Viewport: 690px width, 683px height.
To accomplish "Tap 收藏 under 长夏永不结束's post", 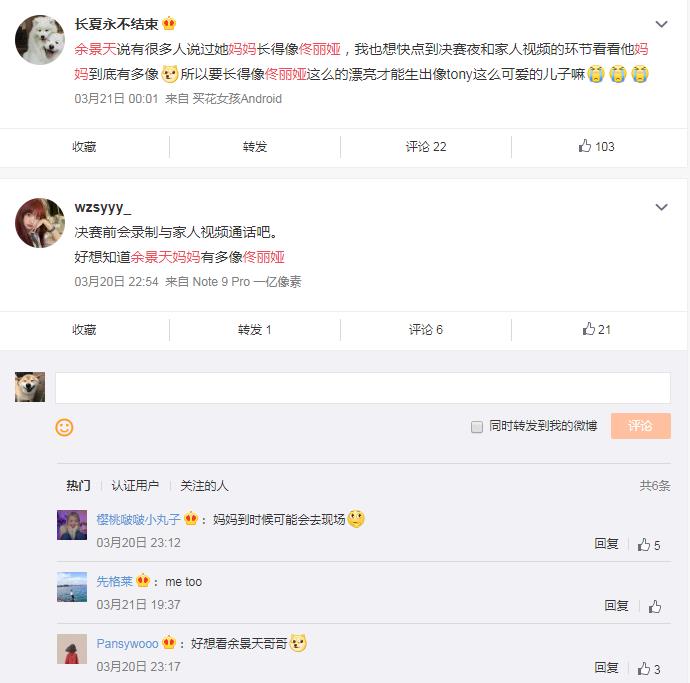I will click(84, 147).
